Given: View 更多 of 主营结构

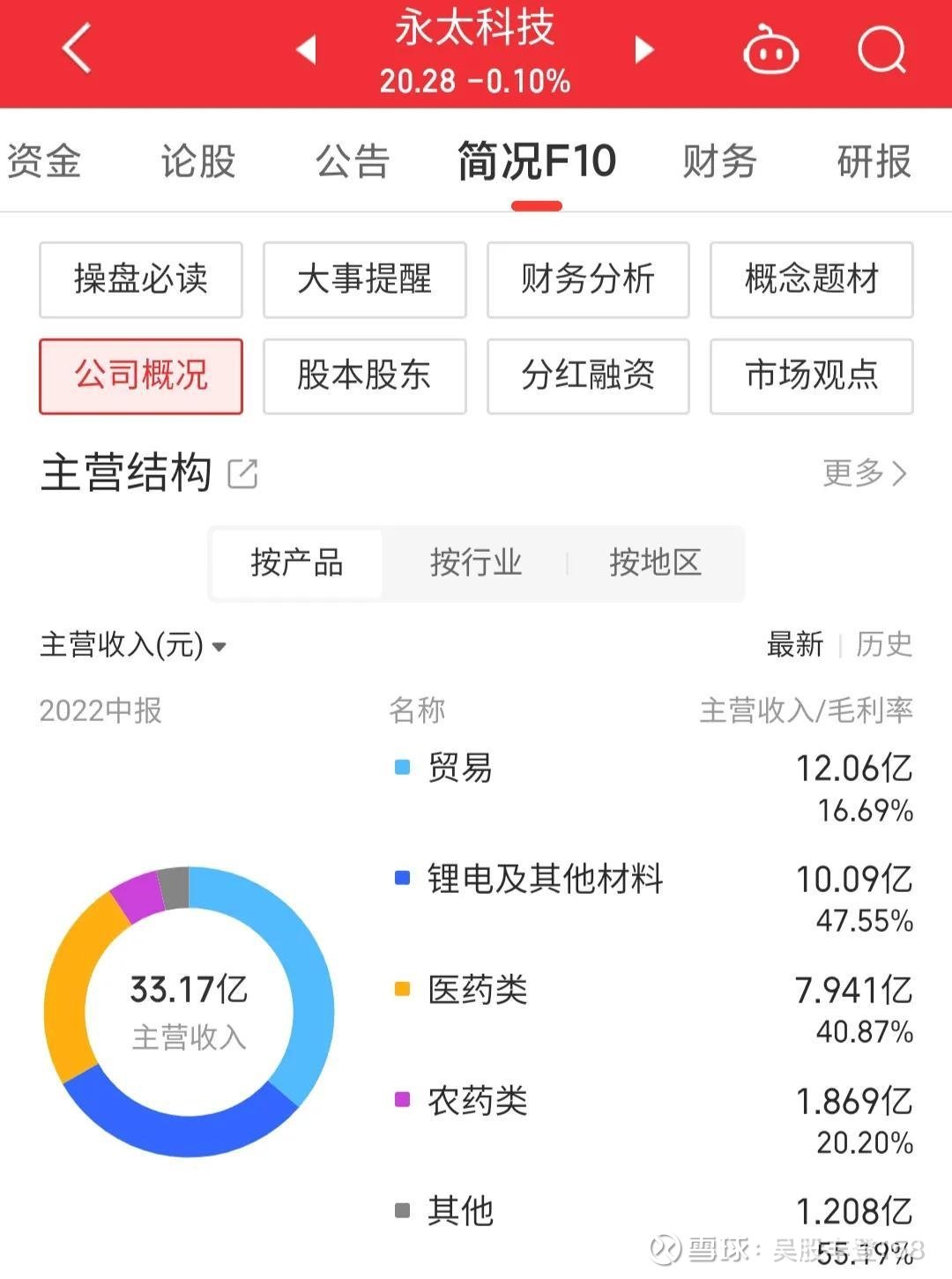Looking at the screenshot, I should [864, 473].
